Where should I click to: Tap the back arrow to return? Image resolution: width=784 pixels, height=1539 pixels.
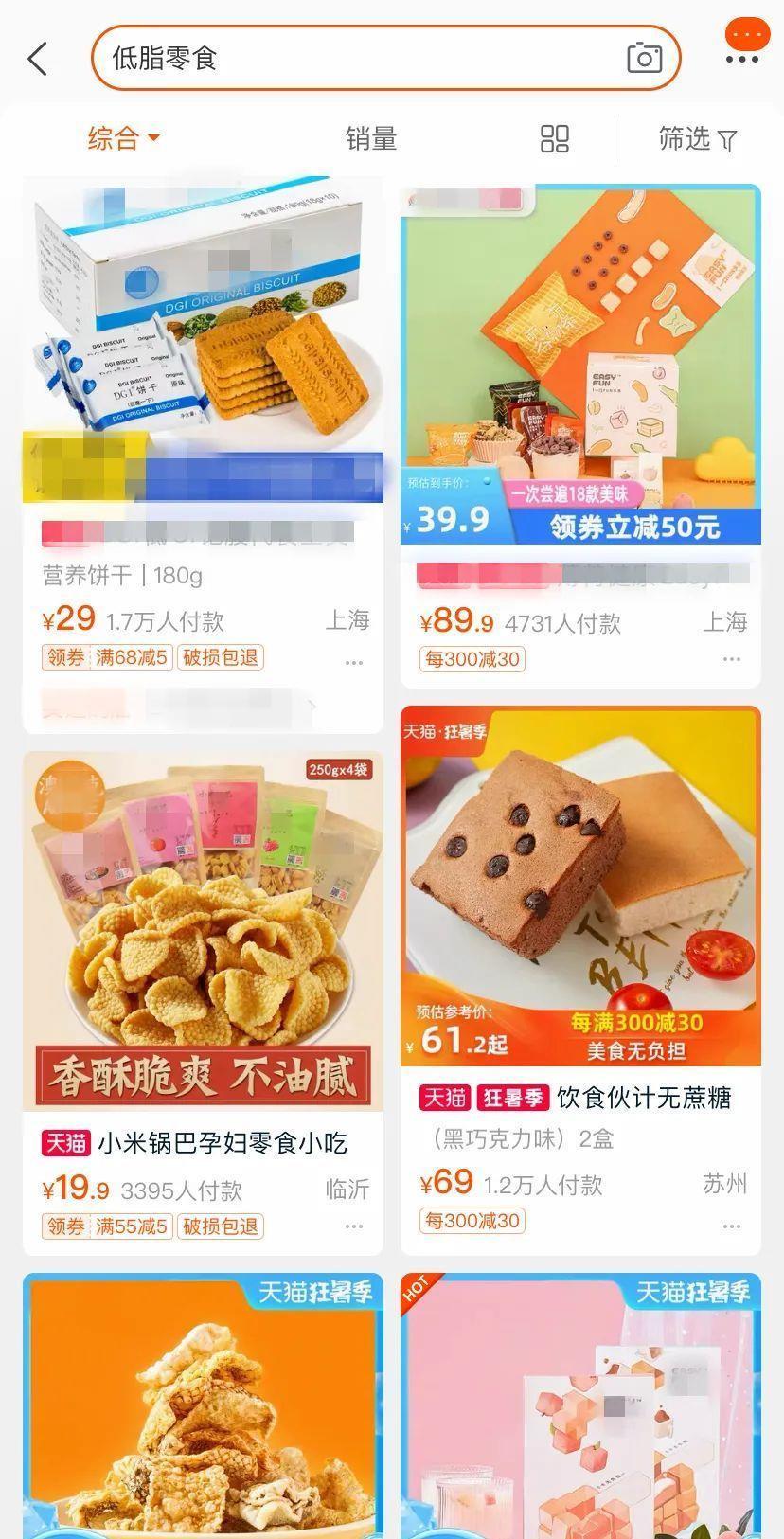click(37, 58)
